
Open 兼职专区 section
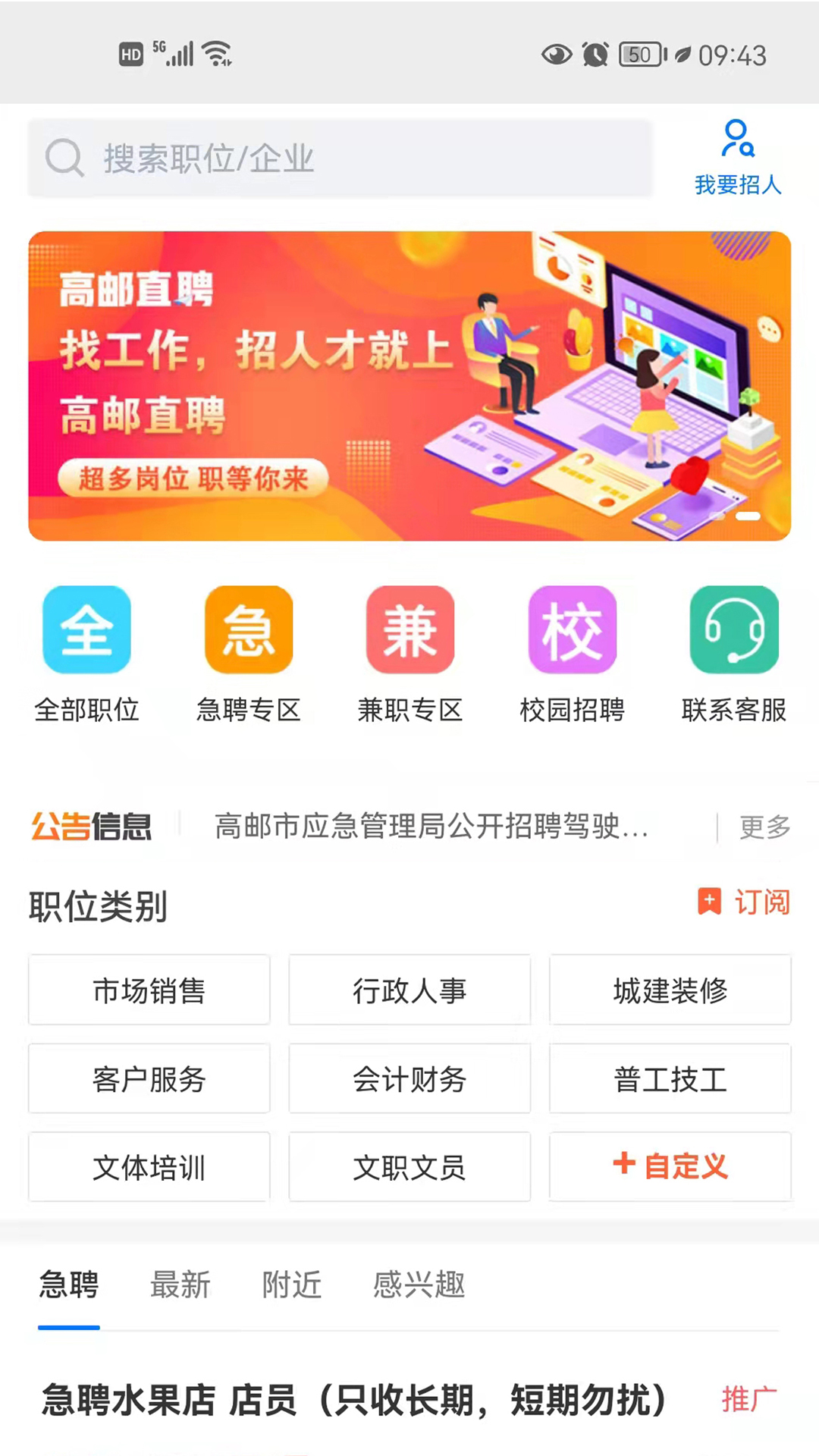(410, 653)
